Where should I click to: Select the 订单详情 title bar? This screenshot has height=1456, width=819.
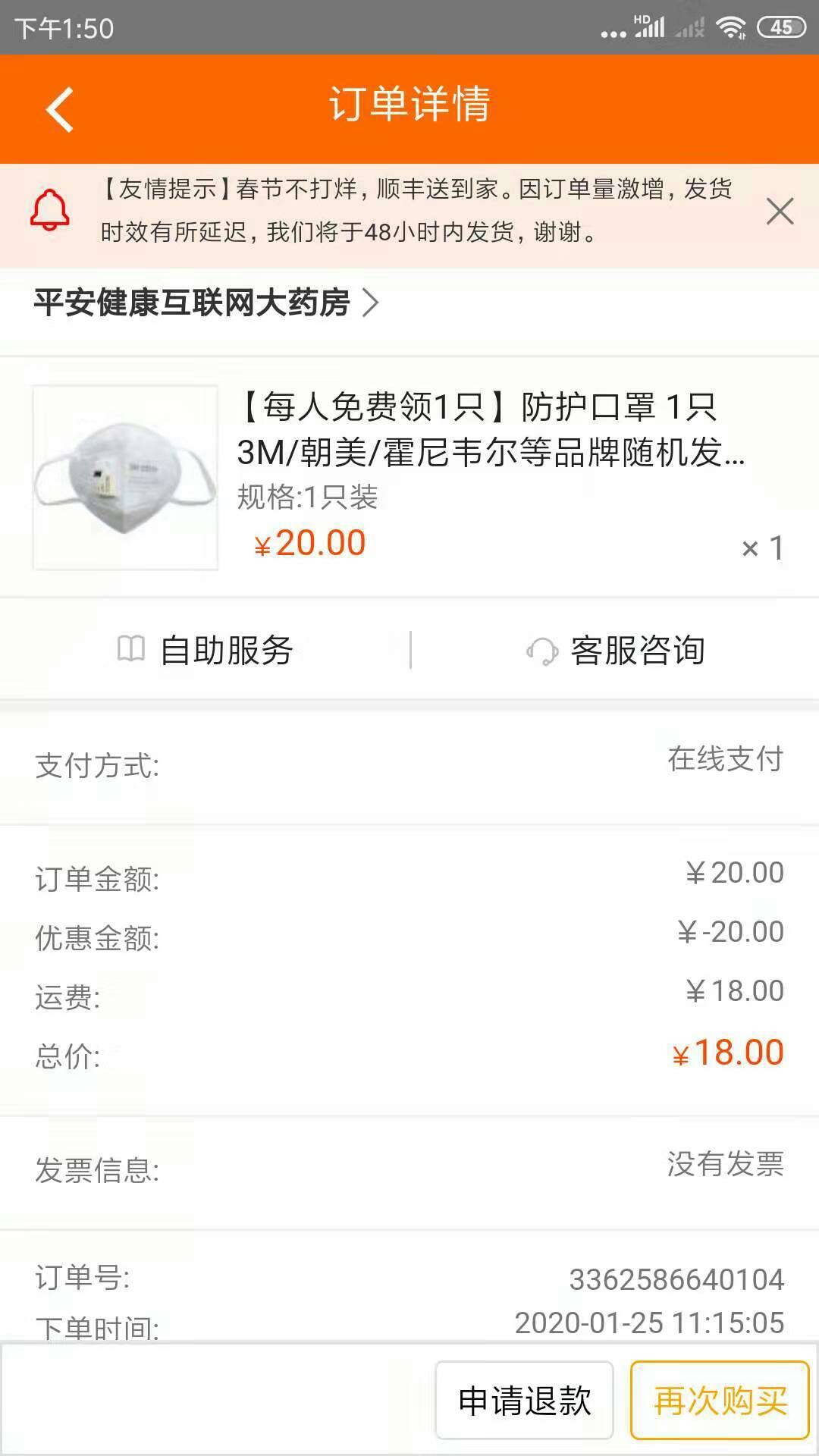point(409,105)
